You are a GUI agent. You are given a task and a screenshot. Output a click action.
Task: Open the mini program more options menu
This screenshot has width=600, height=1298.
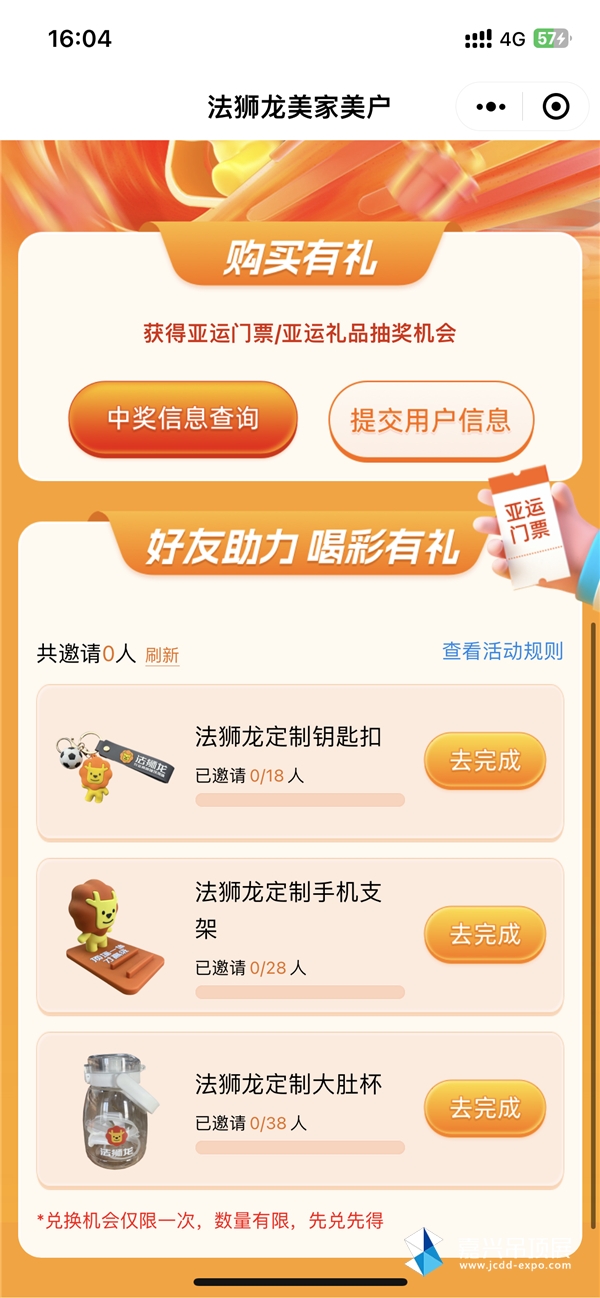[x=492, y=107]
